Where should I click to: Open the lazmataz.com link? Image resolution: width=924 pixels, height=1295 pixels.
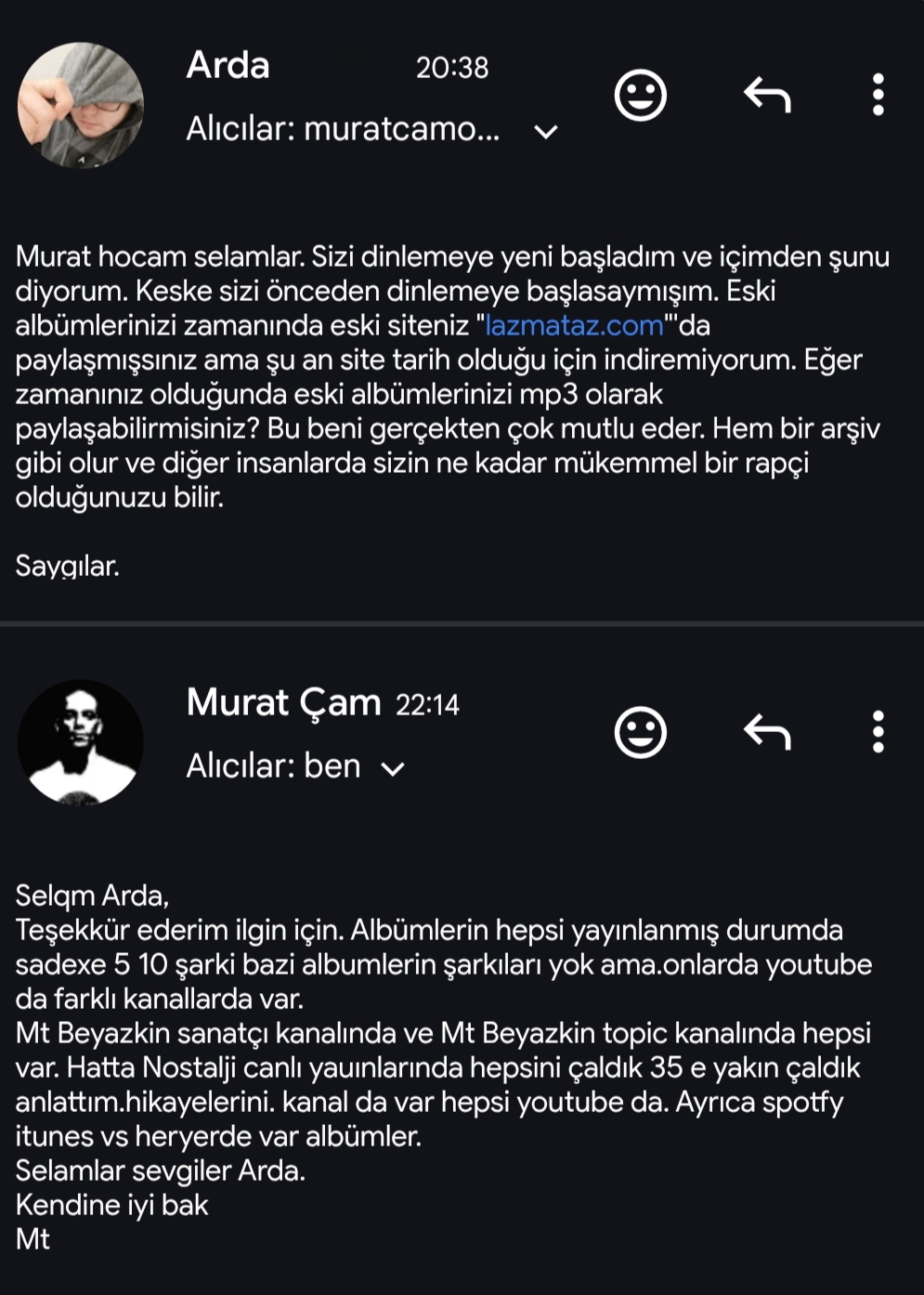pos(574,325)
